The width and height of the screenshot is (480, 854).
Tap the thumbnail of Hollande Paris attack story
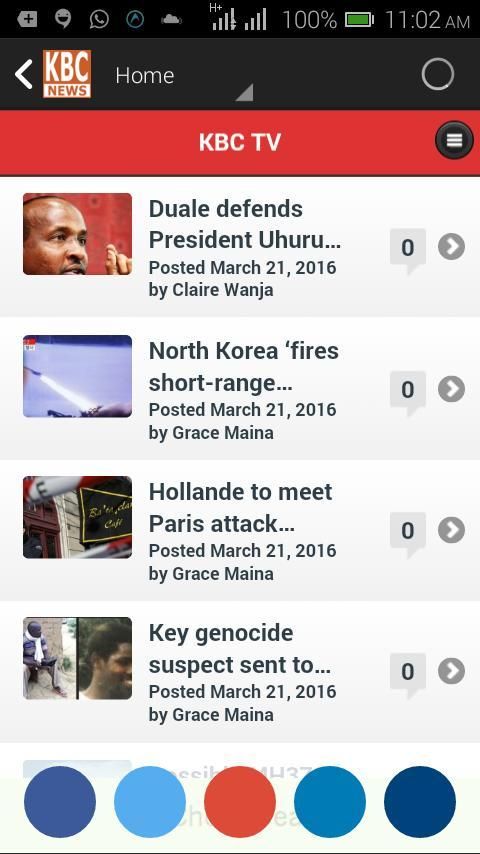77,517
